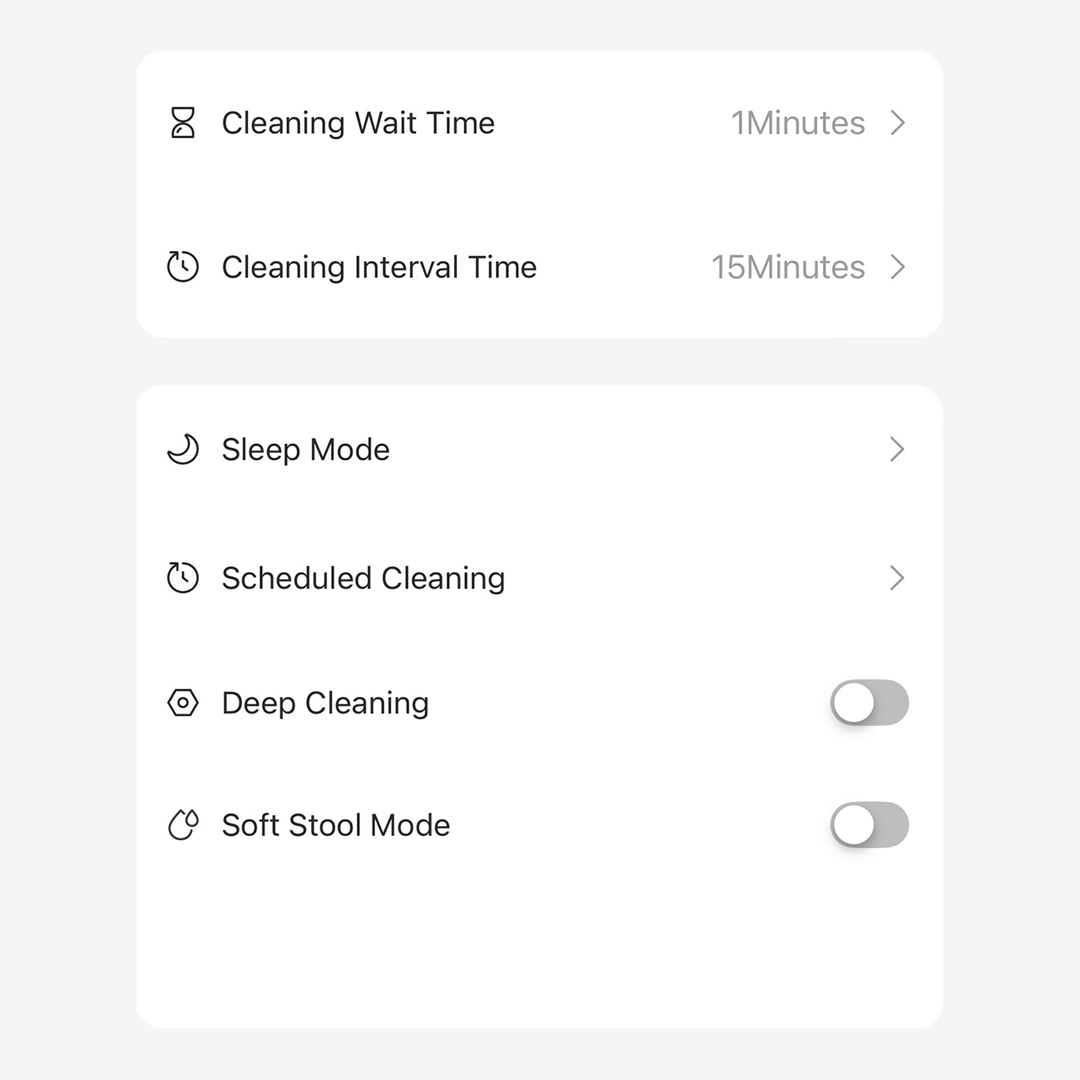Open Scheduled Cleaning options
The height and width of the screenshot is (1080, 1080).
[538, 578]
